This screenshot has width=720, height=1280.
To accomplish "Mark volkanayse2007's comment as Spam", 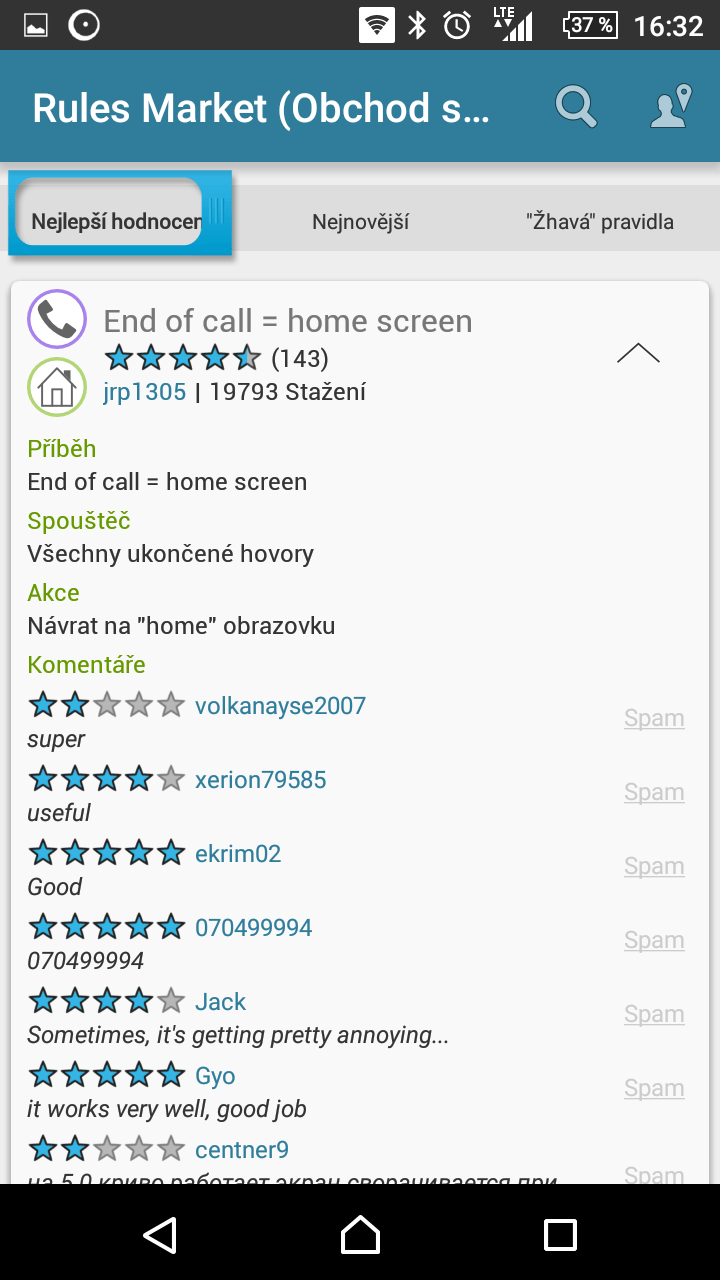I will [x=654, y=718].
